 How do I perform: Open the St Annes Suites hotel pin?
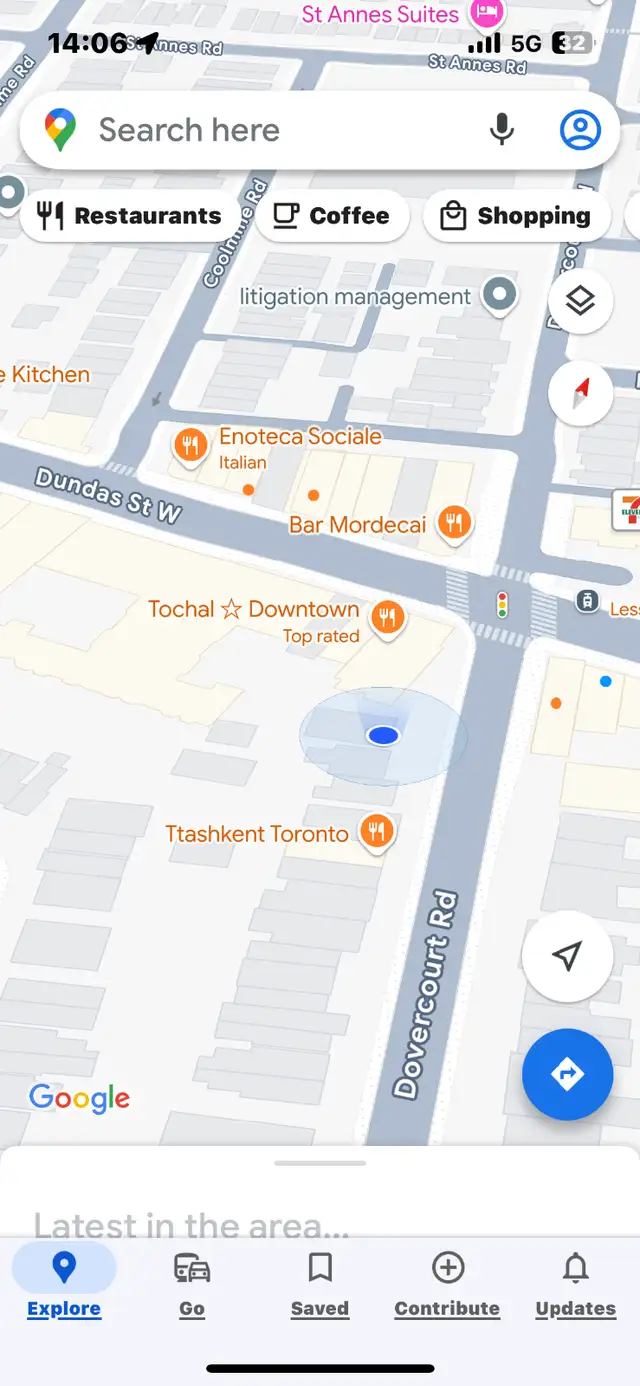(x=487, y=14)
